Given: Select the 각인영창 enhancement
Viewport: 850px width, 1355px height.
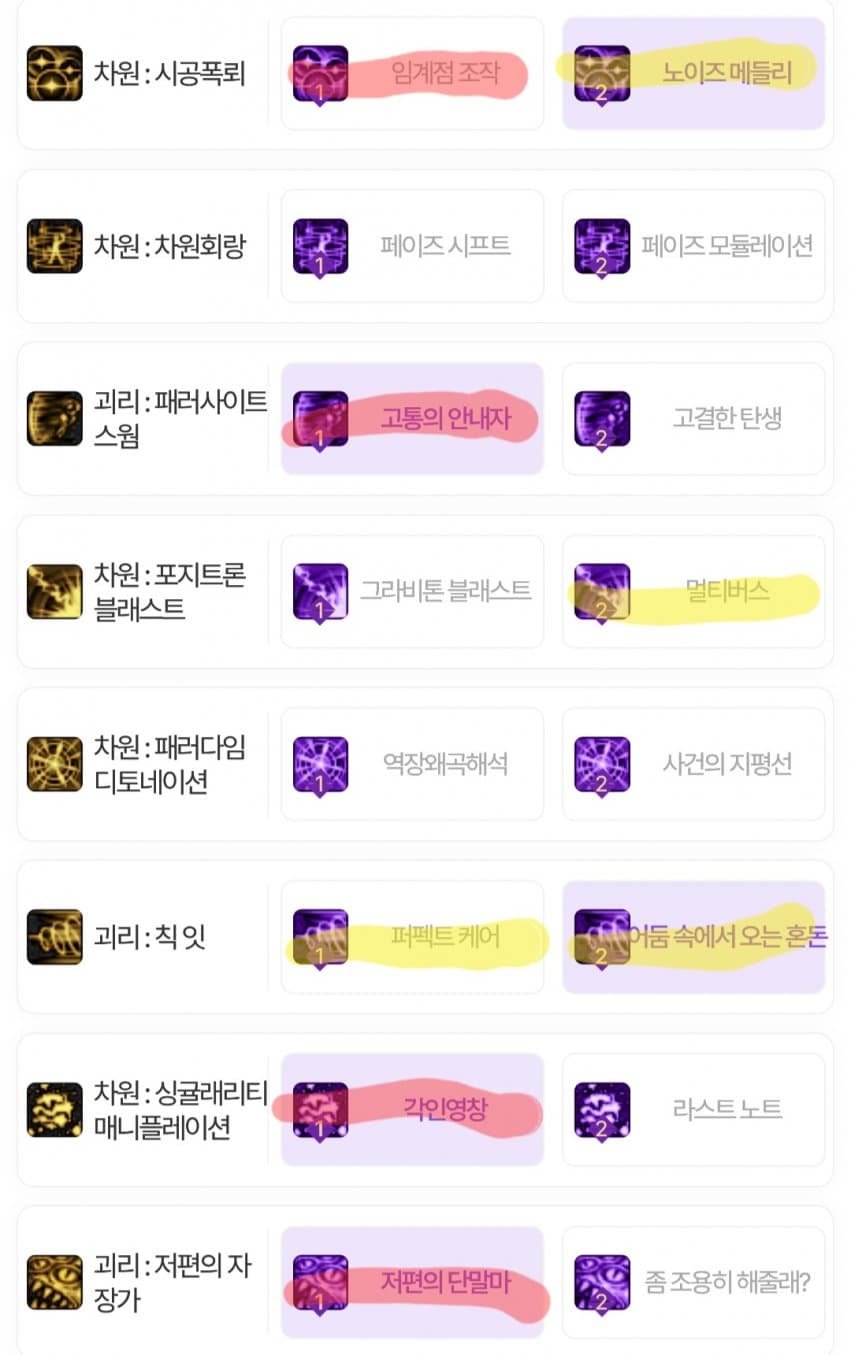Looking at the screenshot, I should 412,1109.
